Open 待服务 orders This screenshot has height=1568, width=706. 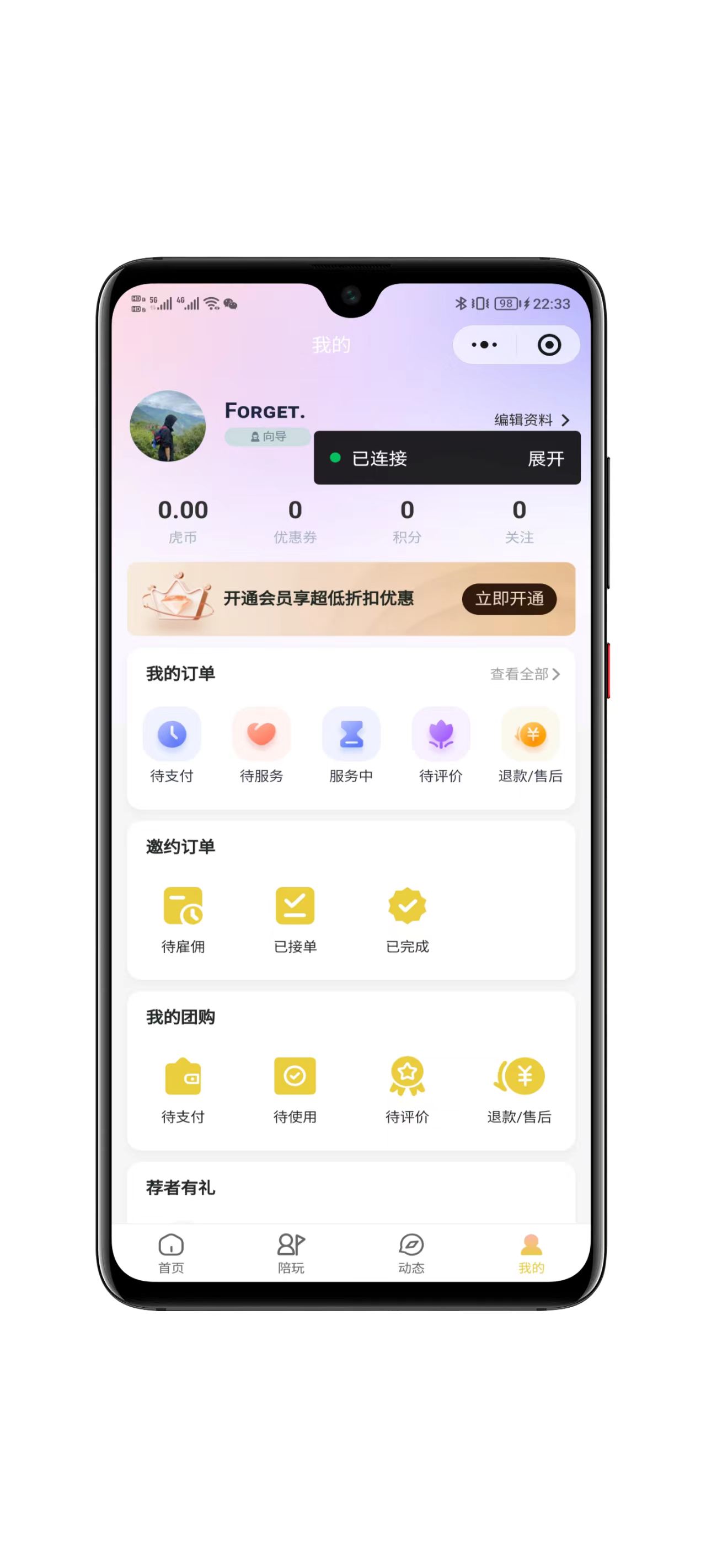tap(261, 745)
